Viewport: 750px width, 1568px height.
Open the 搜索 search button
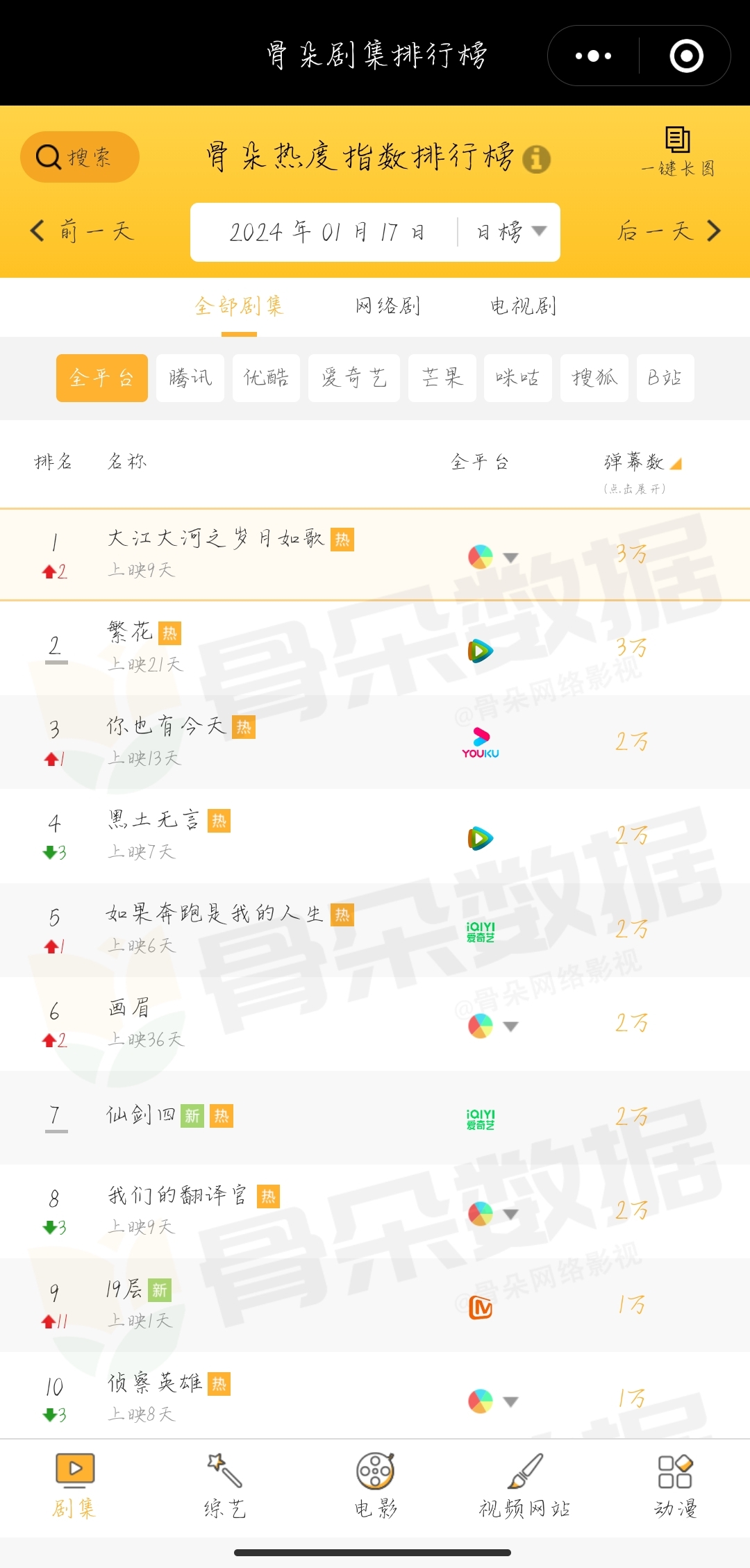tap(80, 157)
